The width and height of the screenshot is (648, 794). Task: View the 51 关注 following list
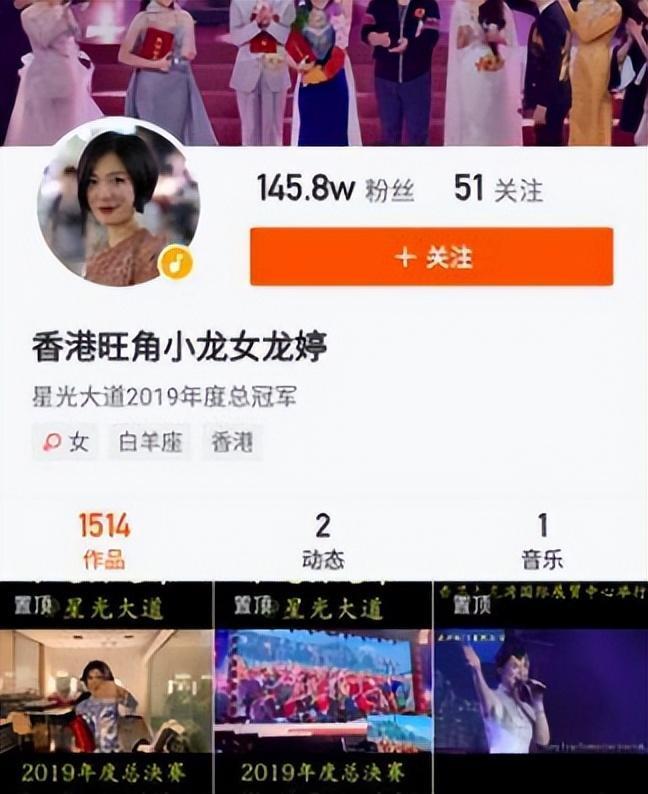coord(498,188)
